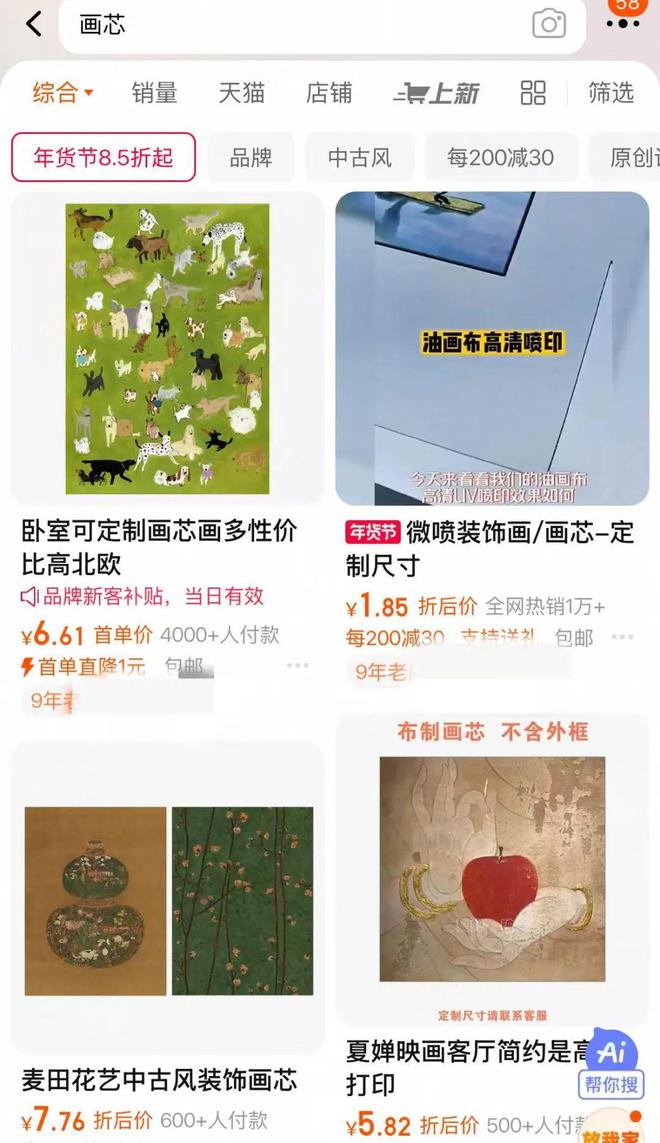
Task: Open camera image search
Action: point(548,24)
